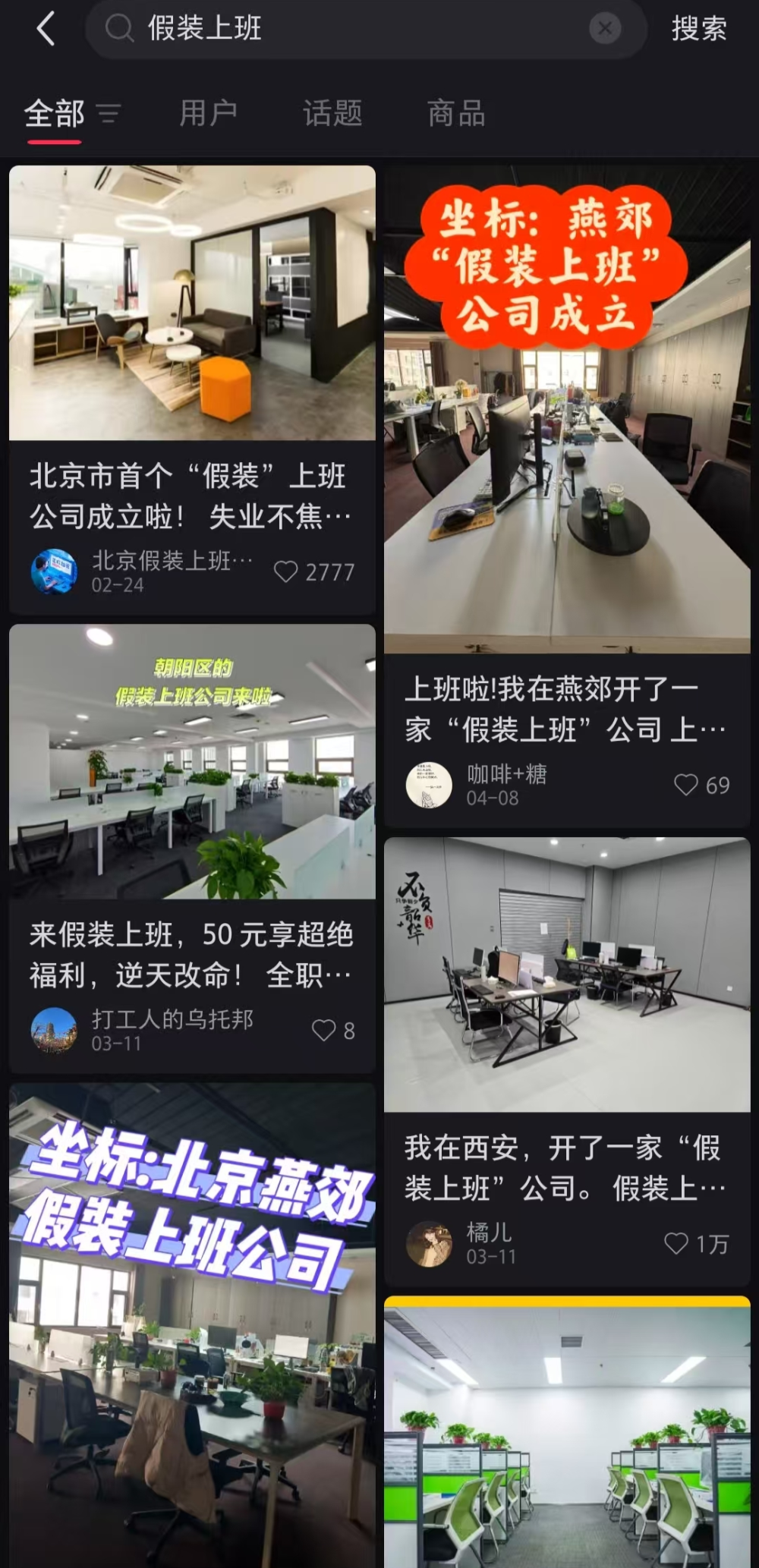This screenshot has width=759, height=1568.
Task: Clear the search text with the X
Action: (x=605, y=30)
